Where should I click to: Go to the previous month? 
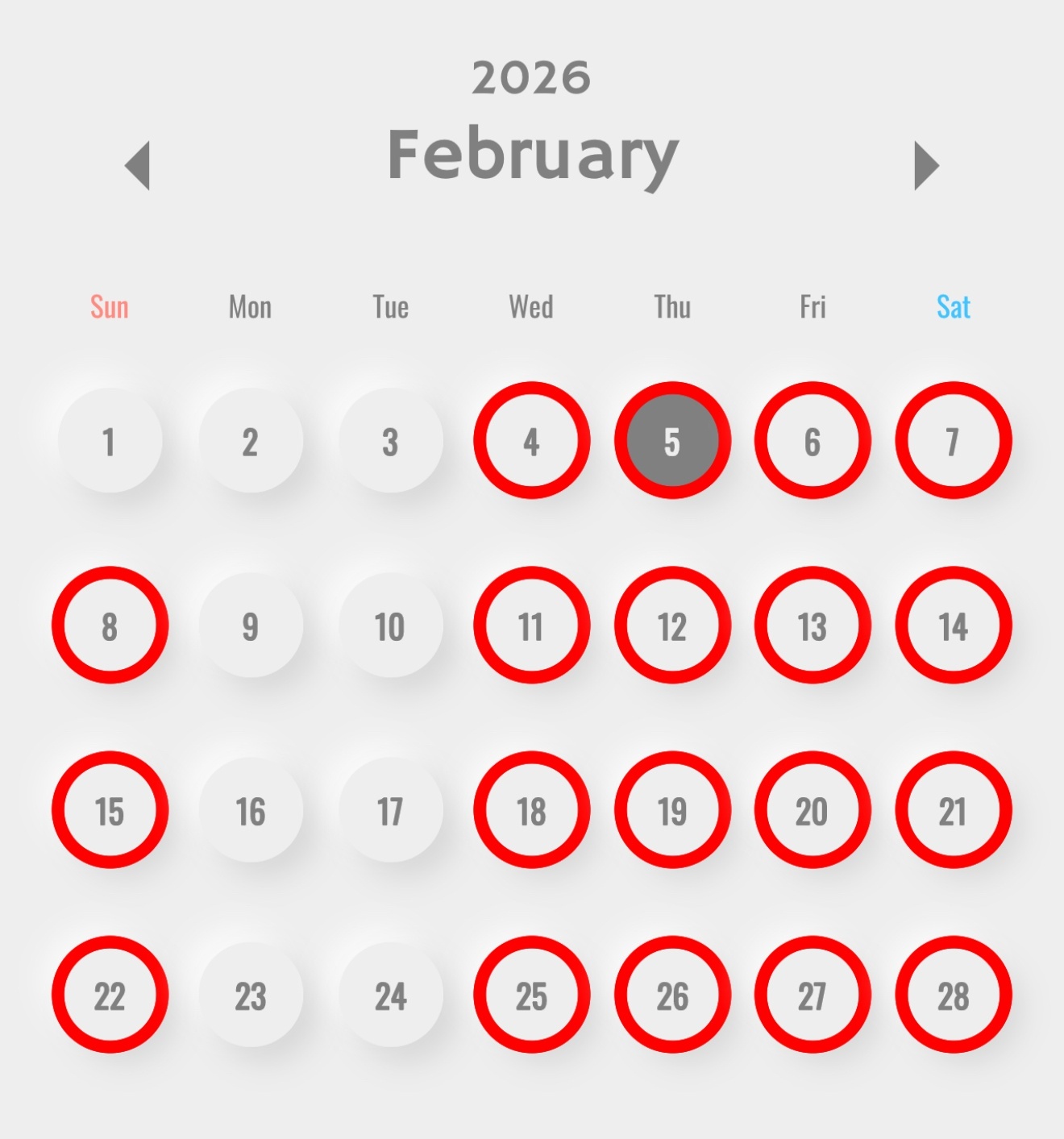coord(139,165)
